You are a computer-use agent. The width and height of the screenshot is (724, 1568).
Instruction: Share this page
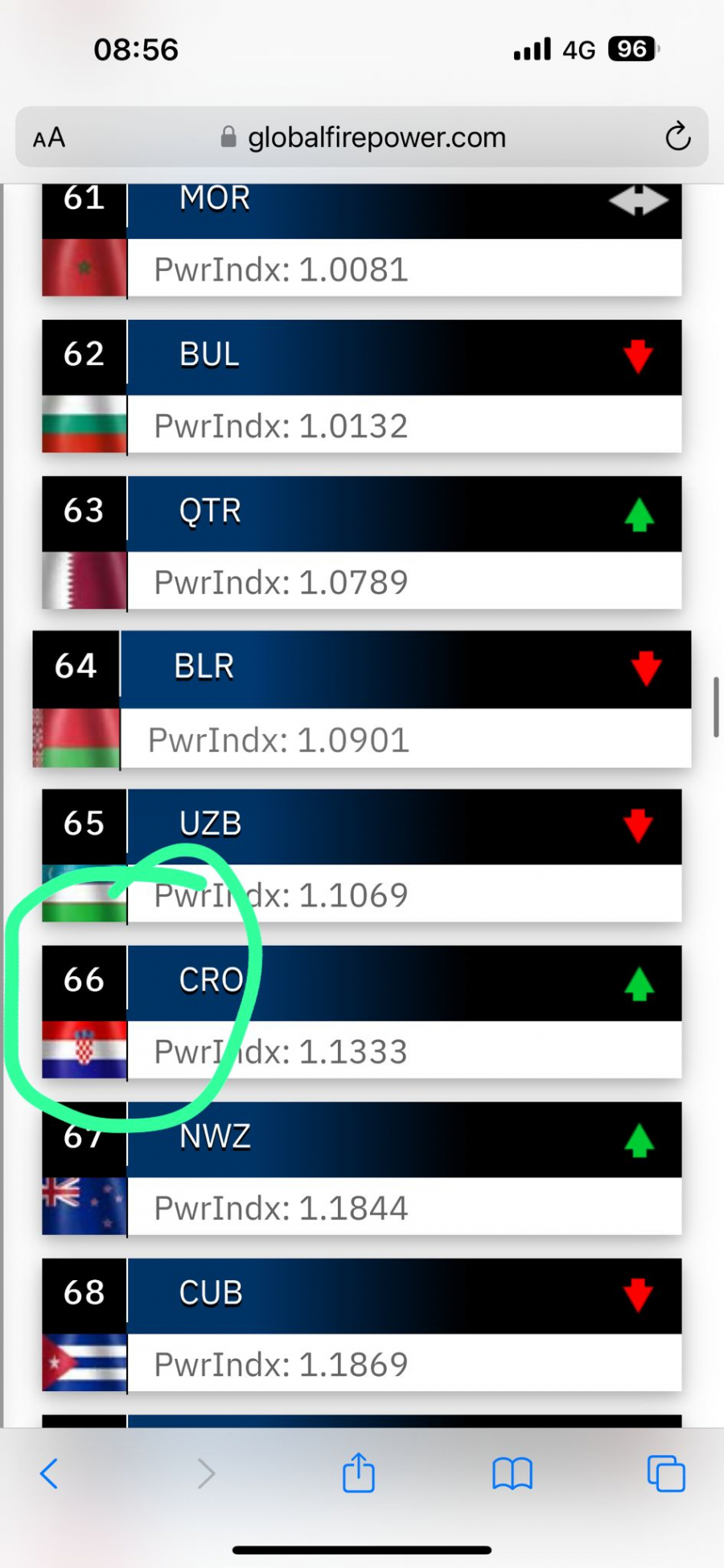click(x=358, y=1473)
